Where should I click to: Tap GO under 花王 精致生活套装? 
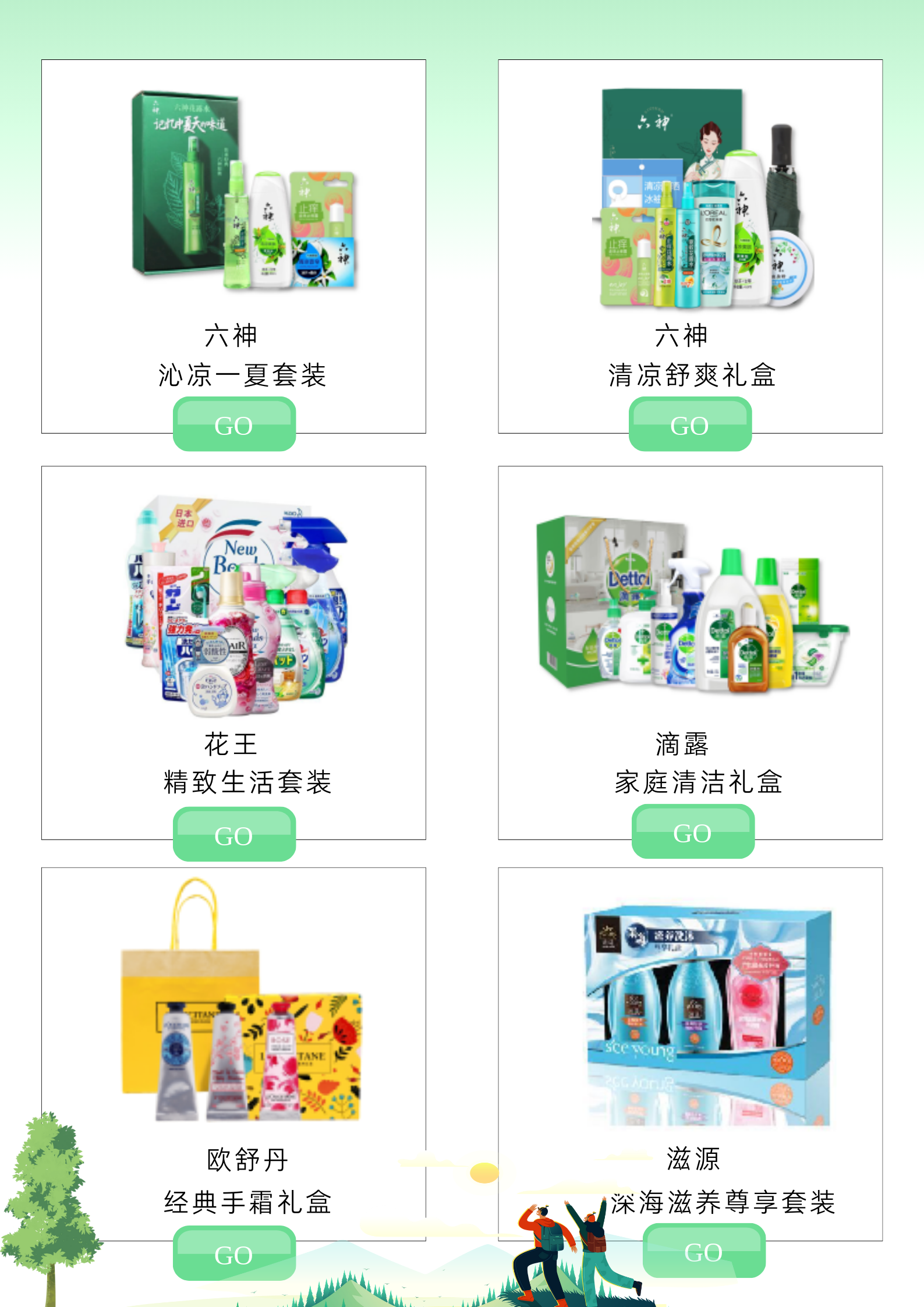pos(234,834)
